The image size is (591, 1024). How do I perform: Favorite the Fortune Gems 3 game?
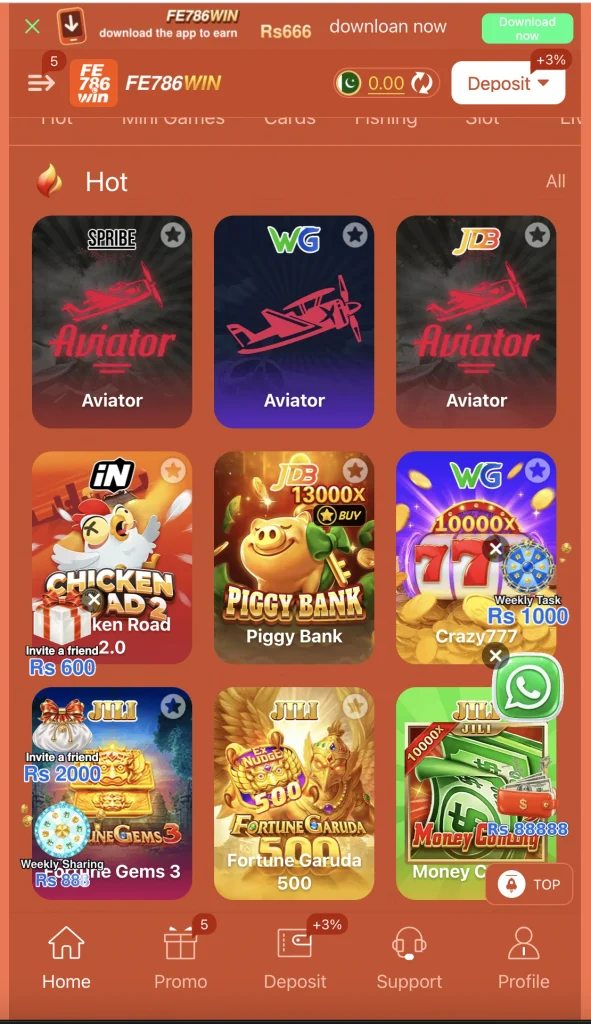[x=173, y=706]
